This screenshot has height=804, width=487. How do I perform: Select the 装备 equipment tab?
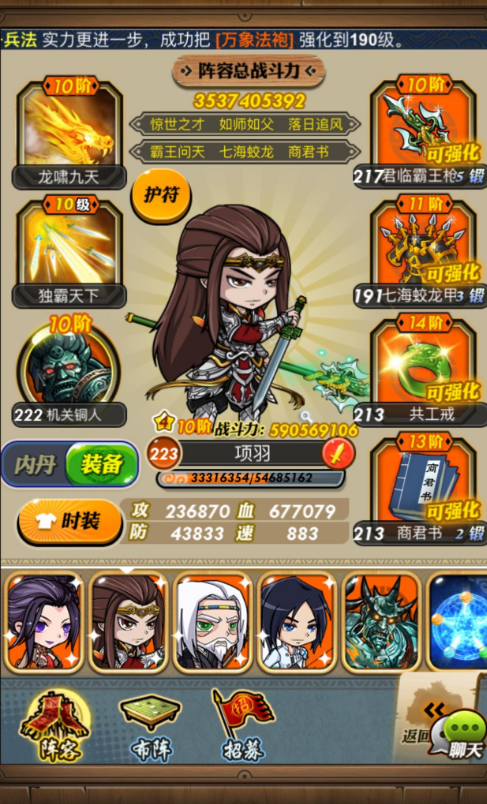click(x=102, y=464)
